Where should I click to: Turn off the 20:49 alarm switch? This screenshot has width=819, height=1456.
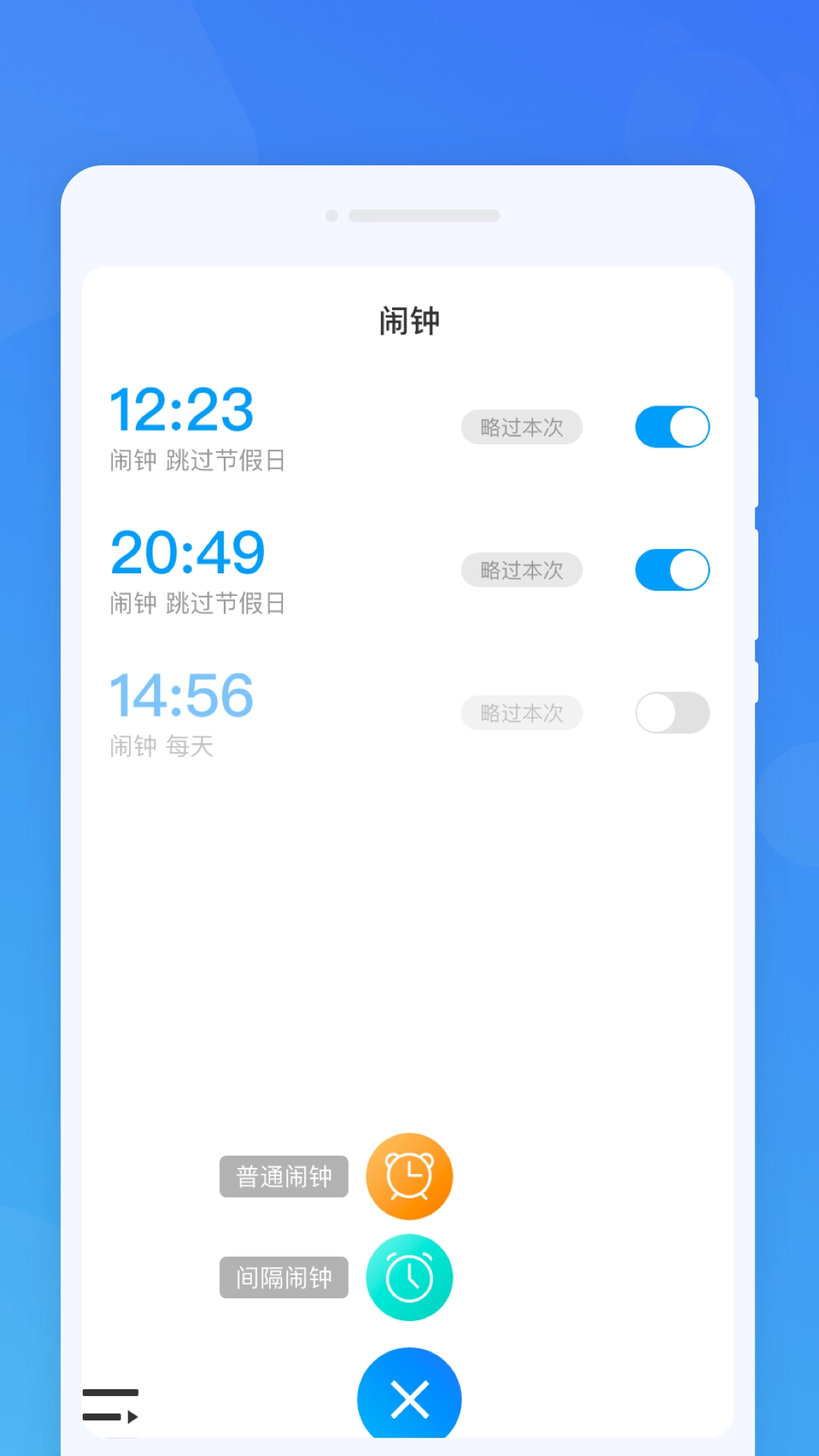tap(673, 570)
